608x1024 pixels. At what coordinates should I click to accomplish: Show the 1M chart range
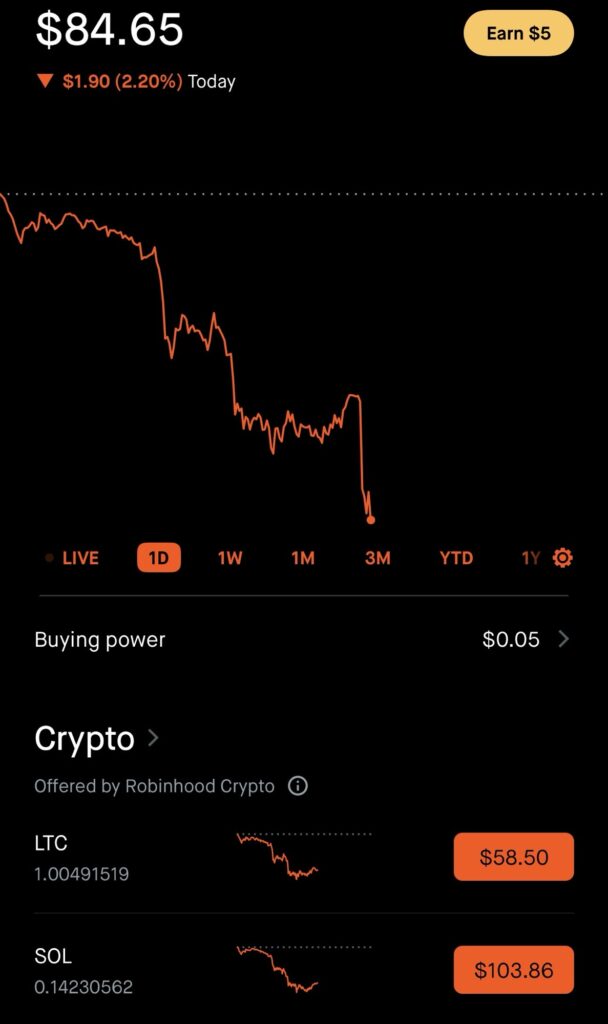(303, 558)
